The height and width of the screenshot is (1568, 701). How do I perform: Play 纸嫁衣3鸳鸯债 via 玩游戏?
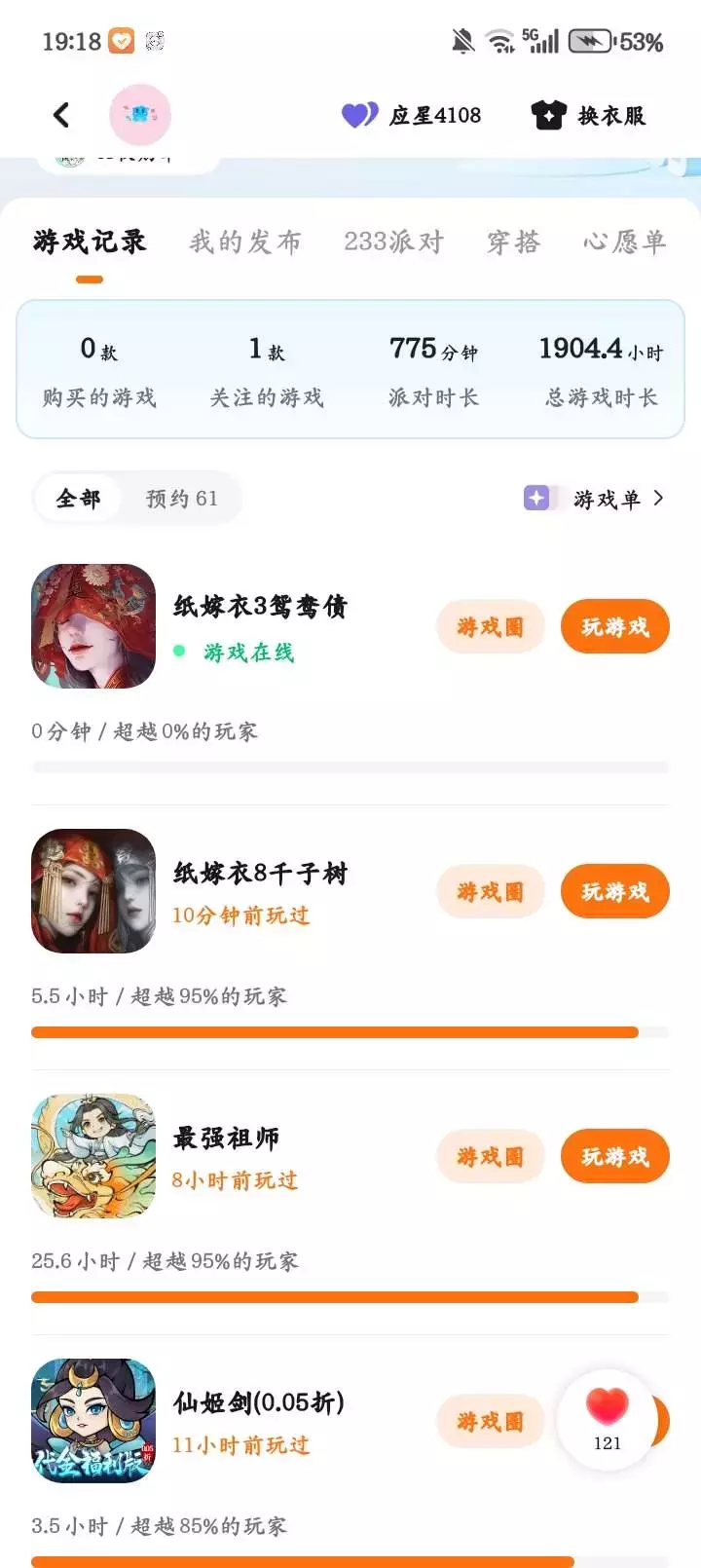point(614,626)
